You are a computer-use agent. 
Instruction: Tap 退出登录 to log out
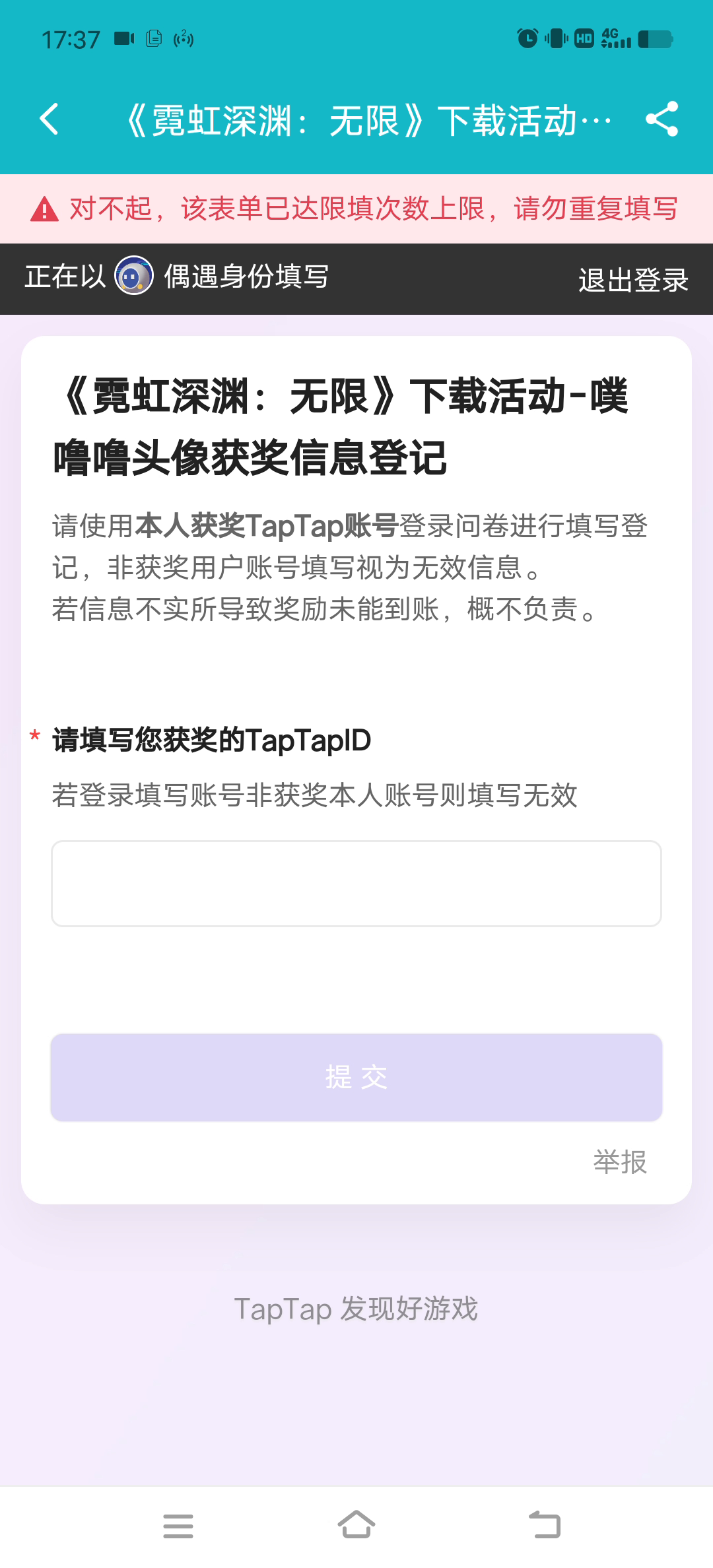(x=633, y=280)
